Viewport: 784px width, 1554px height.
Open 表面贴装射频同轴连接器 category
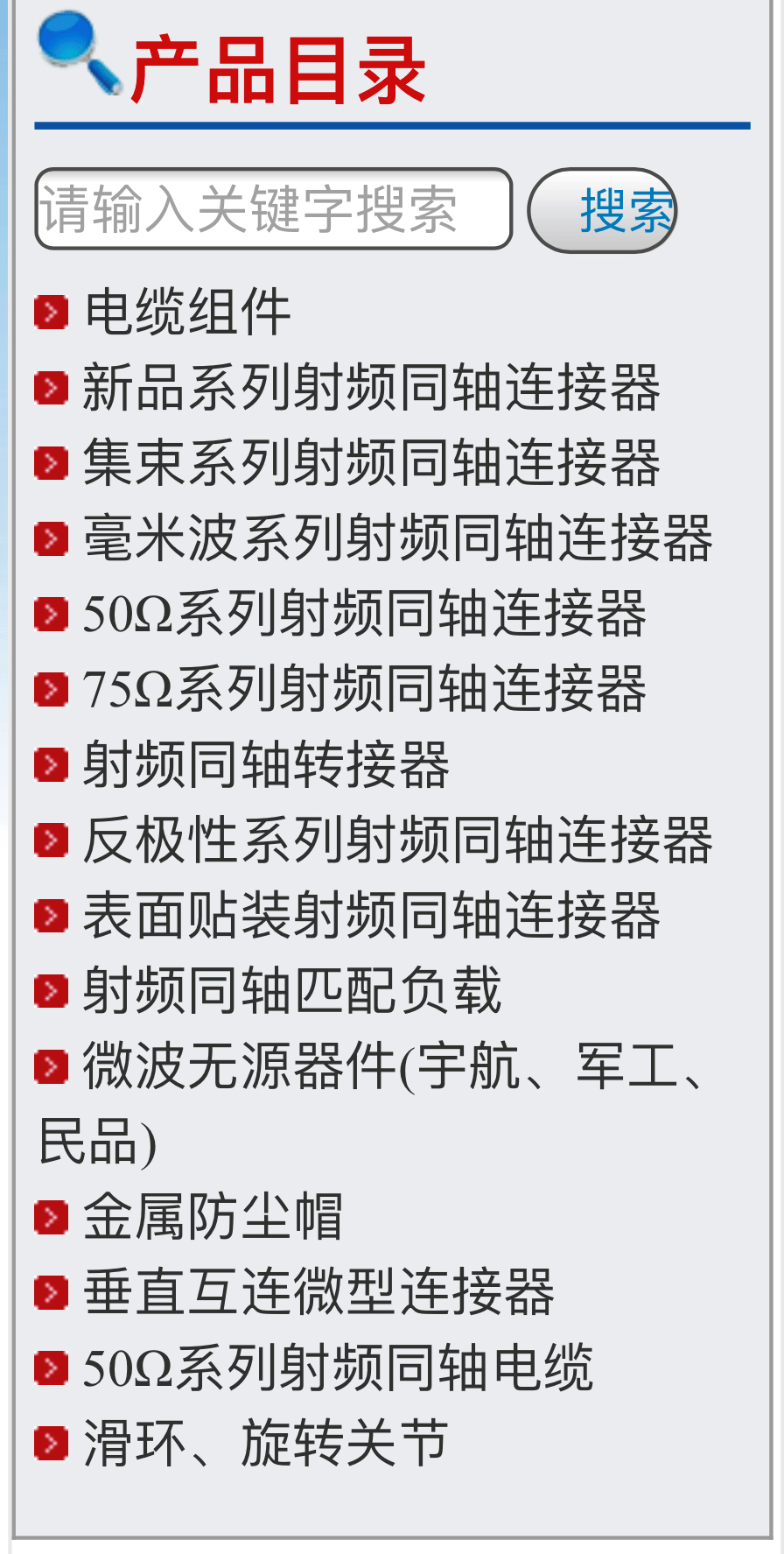tap(371, 916)
